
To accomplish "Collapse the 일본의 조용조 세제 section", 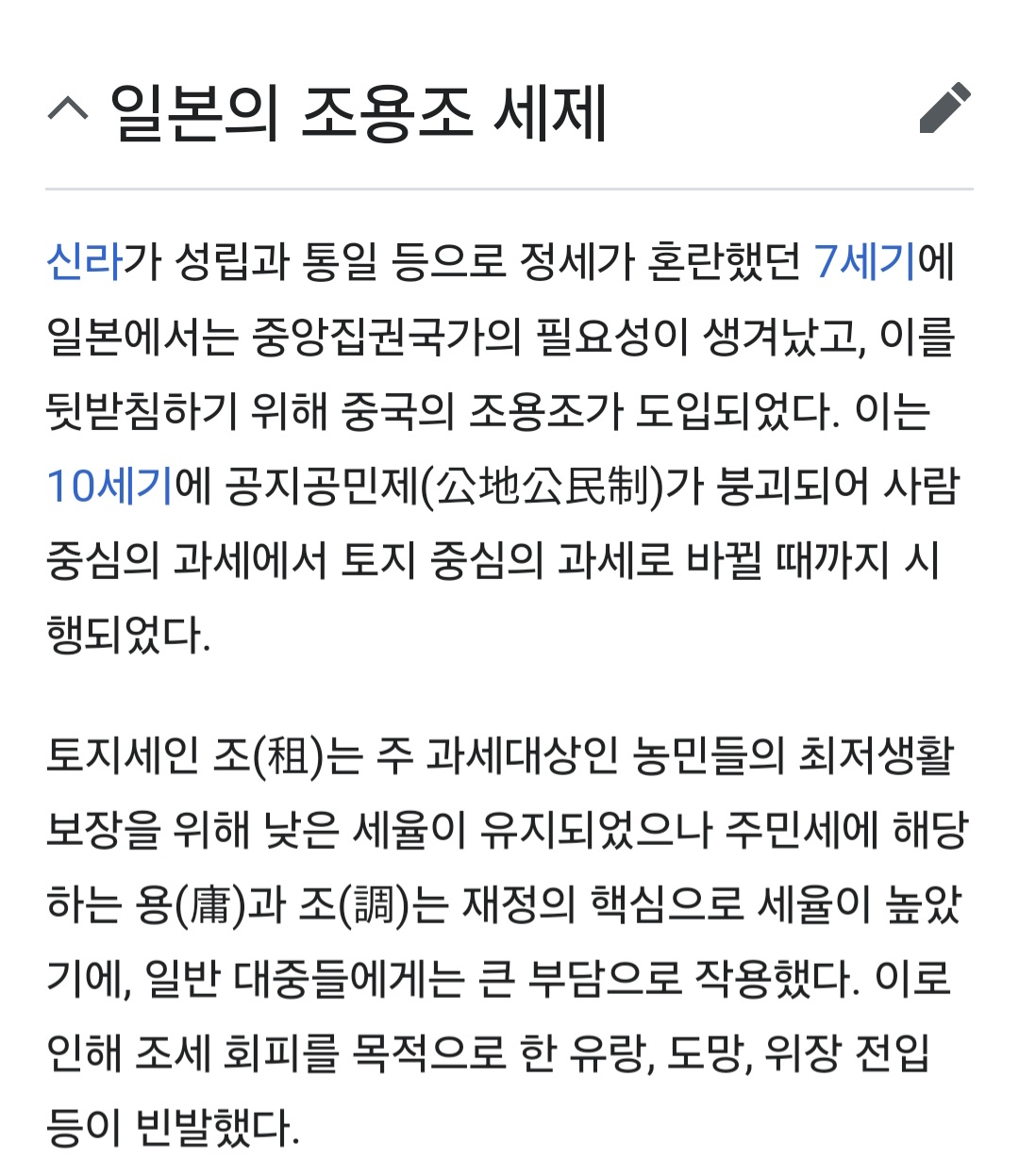I will (68, 110).
